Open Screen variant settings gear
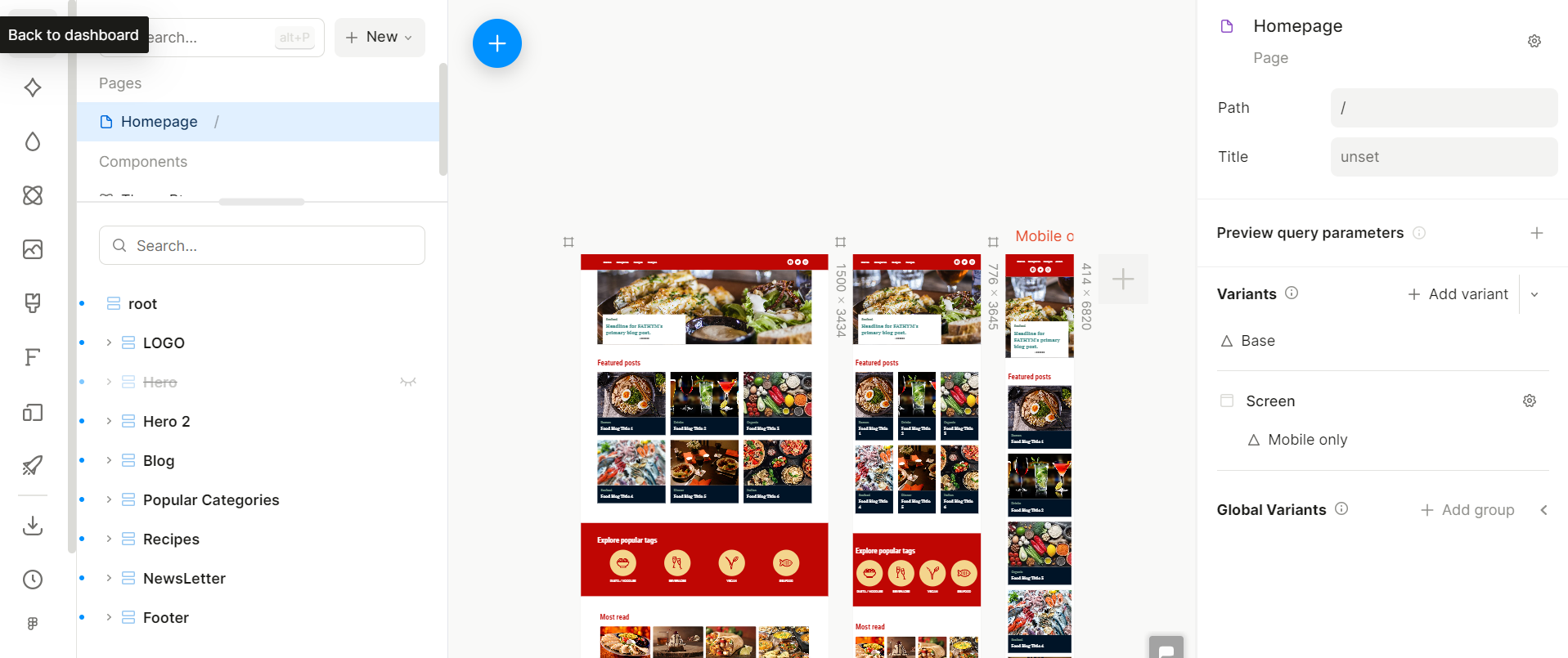The height and width of the screenshot is (658, 1568). (1529, 401)
